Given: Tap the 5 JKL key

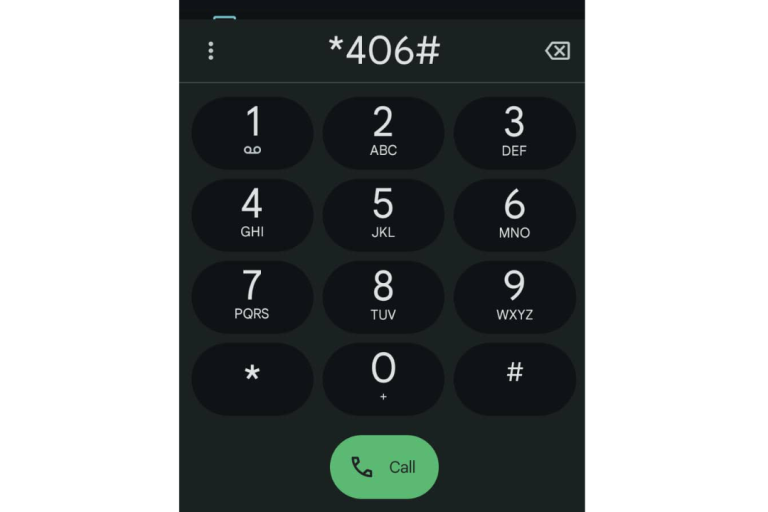Looking at the screenshot, I should (x=383, y=215).
